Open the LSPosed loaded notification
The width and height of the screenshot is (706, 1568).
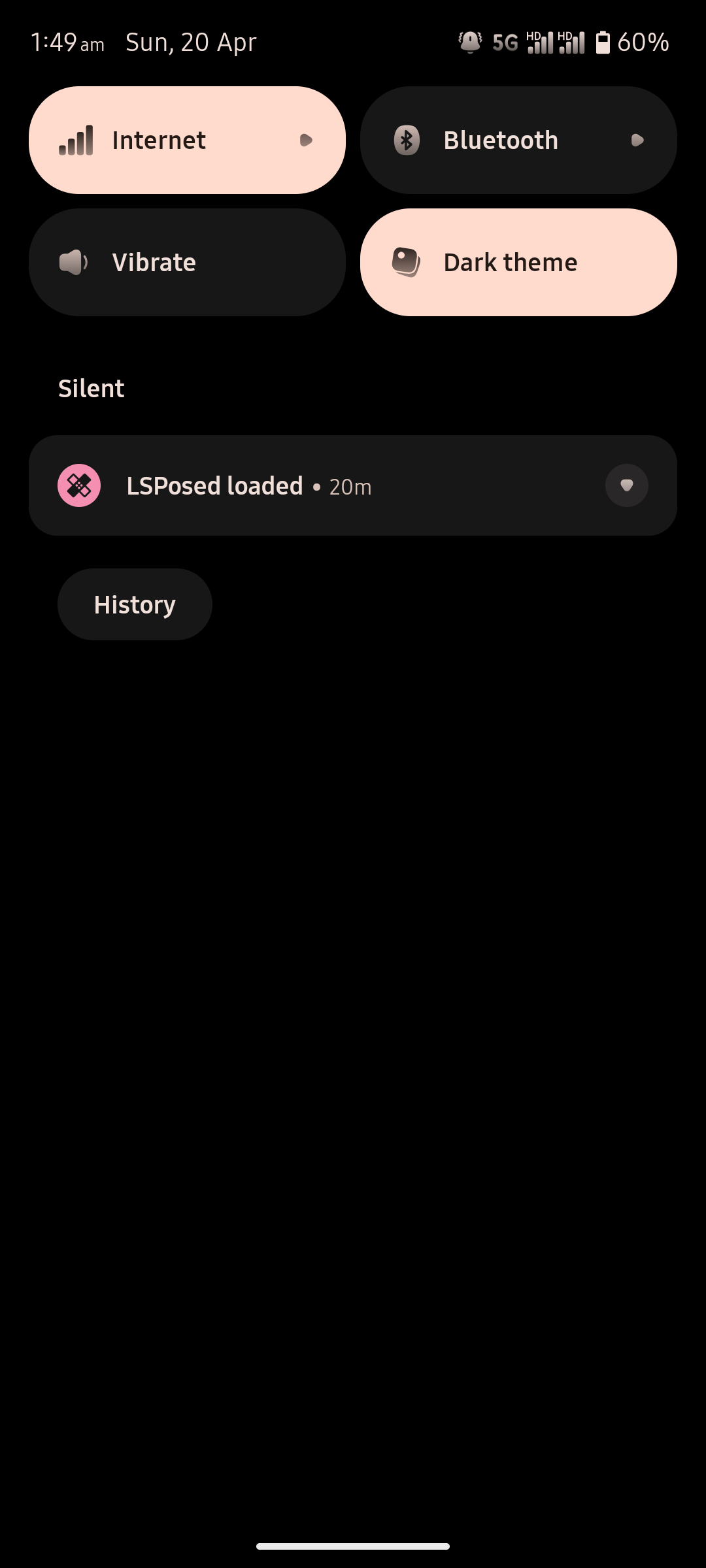pos(353,485)
